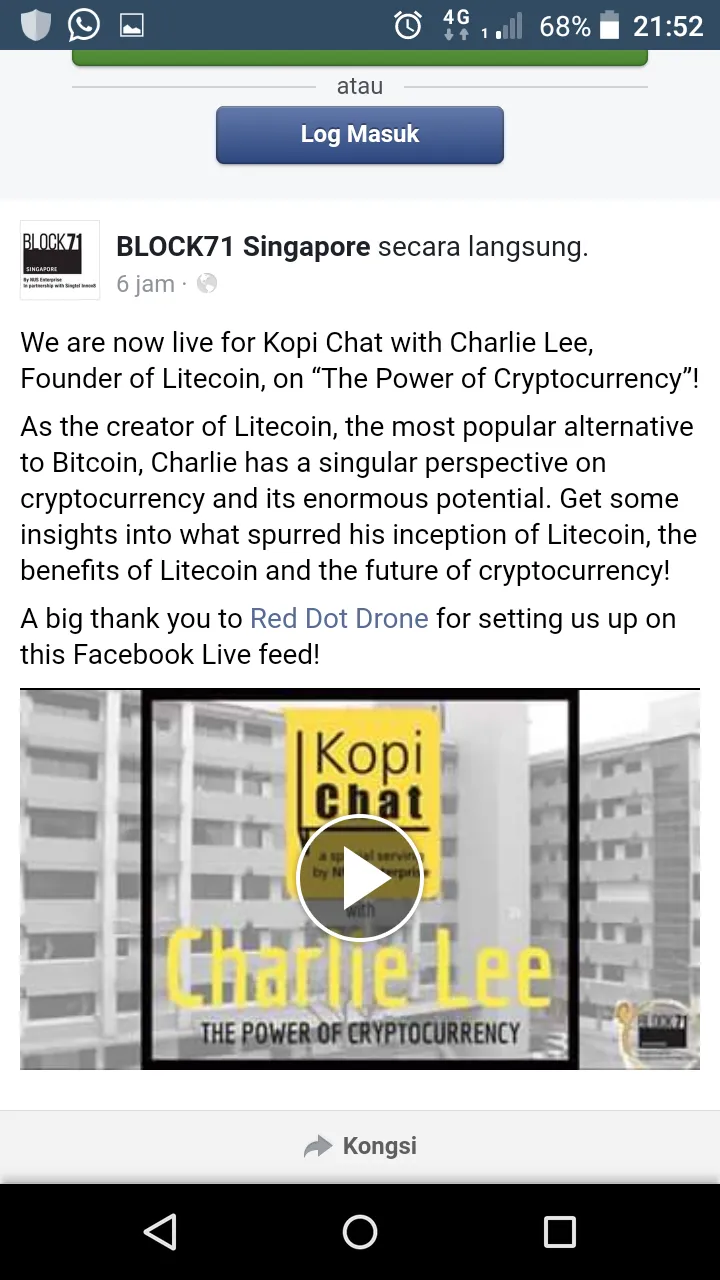
Task: Go back using the system back button
Action: (x=160, y=1232)
